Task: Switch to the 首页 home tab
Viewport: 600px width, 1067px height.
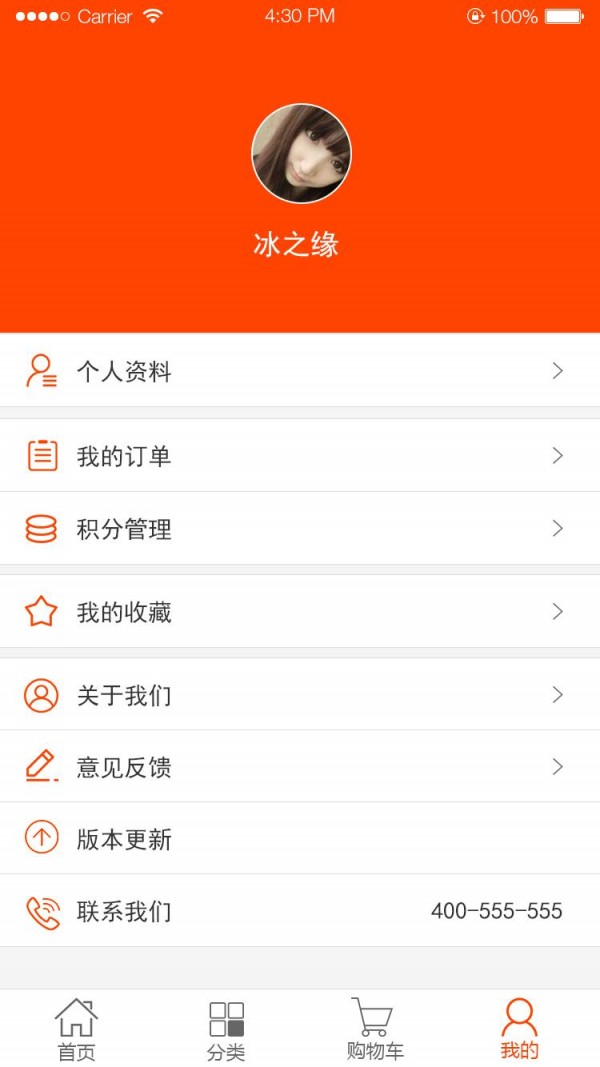Action: point(76,1028)
